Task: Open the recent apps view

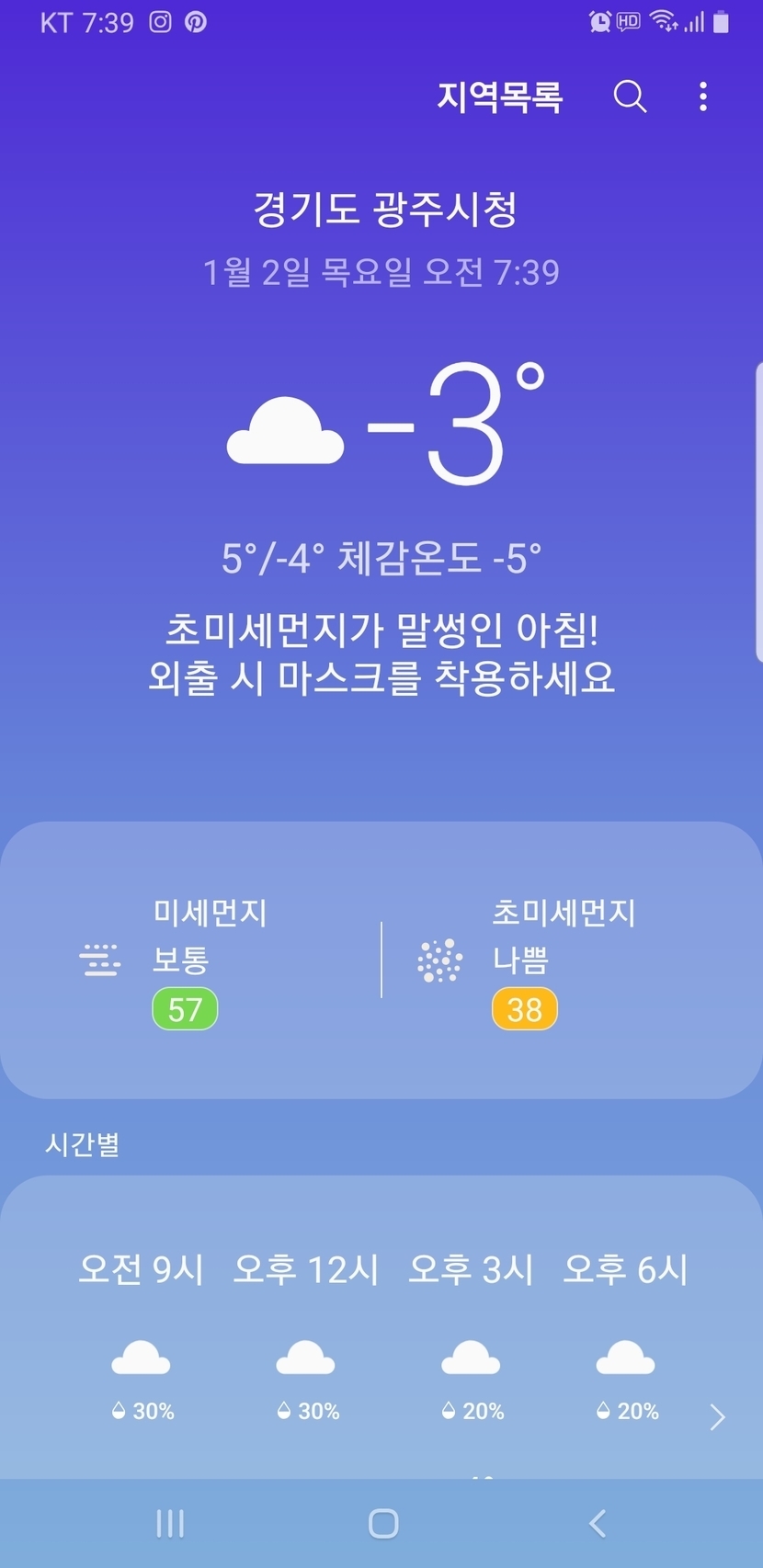Action: click(x=170, y=1523)
